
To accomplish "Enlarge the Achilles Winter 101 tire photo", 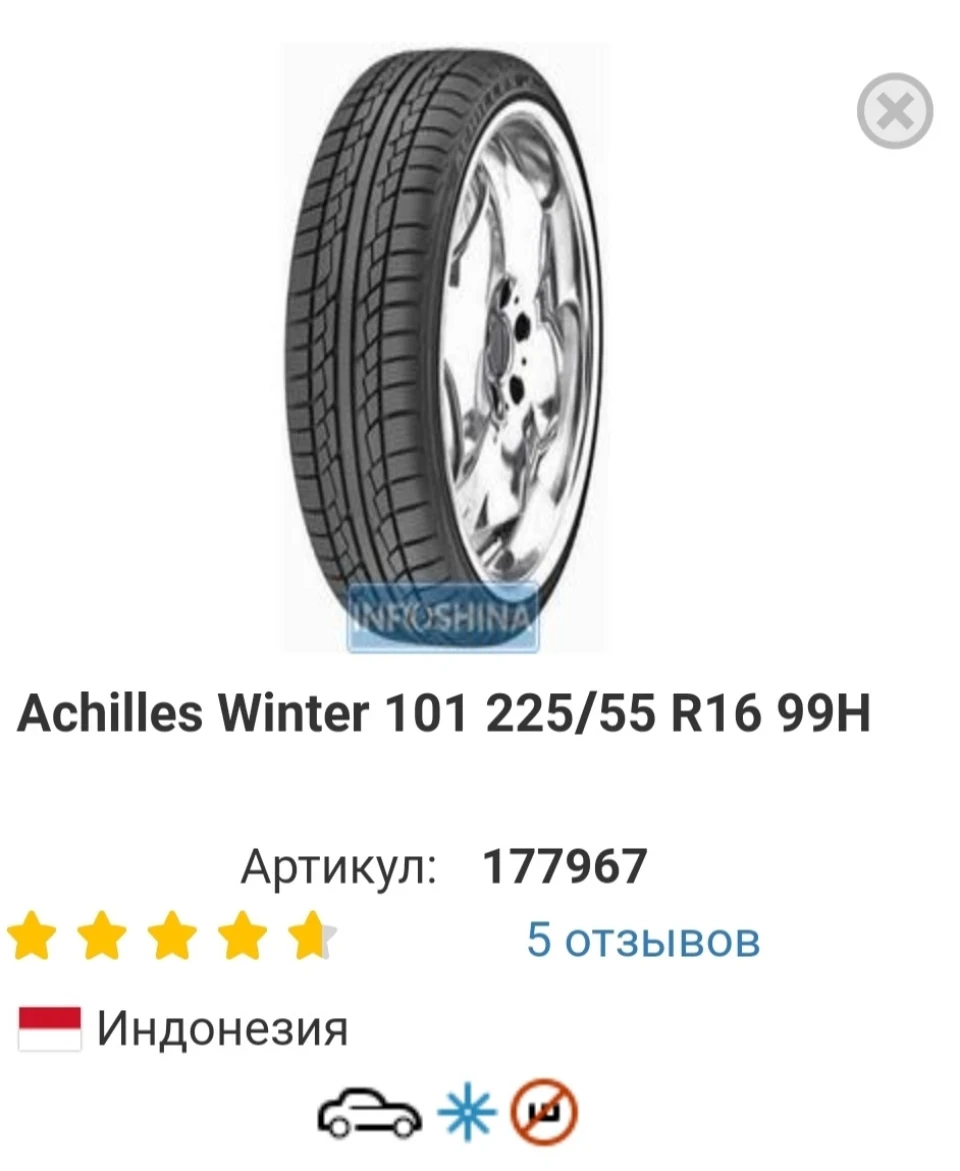I will pos(445,347).
